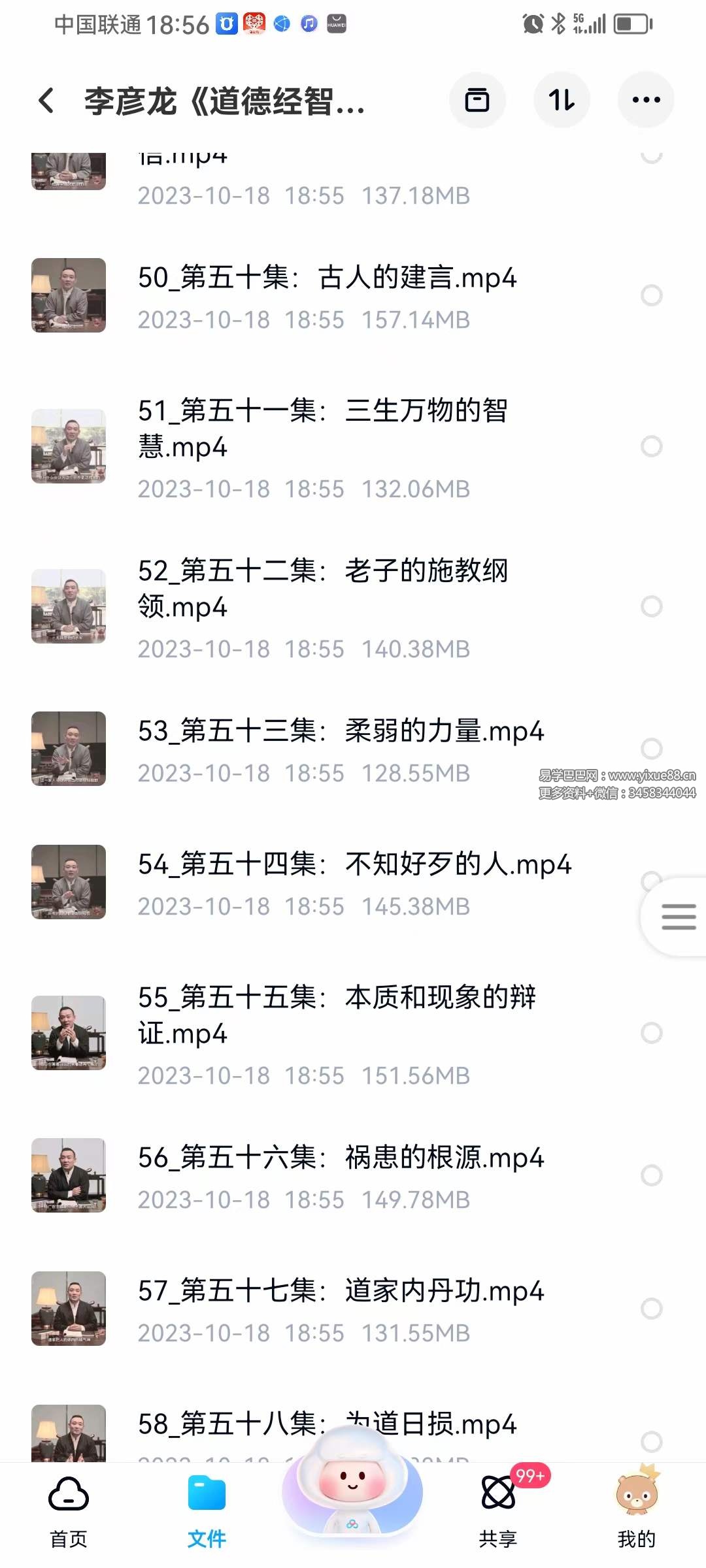Tap the thumbnail of episode 51
The height and width of the screenshot is (1568, 706).
tap(69, 446)
